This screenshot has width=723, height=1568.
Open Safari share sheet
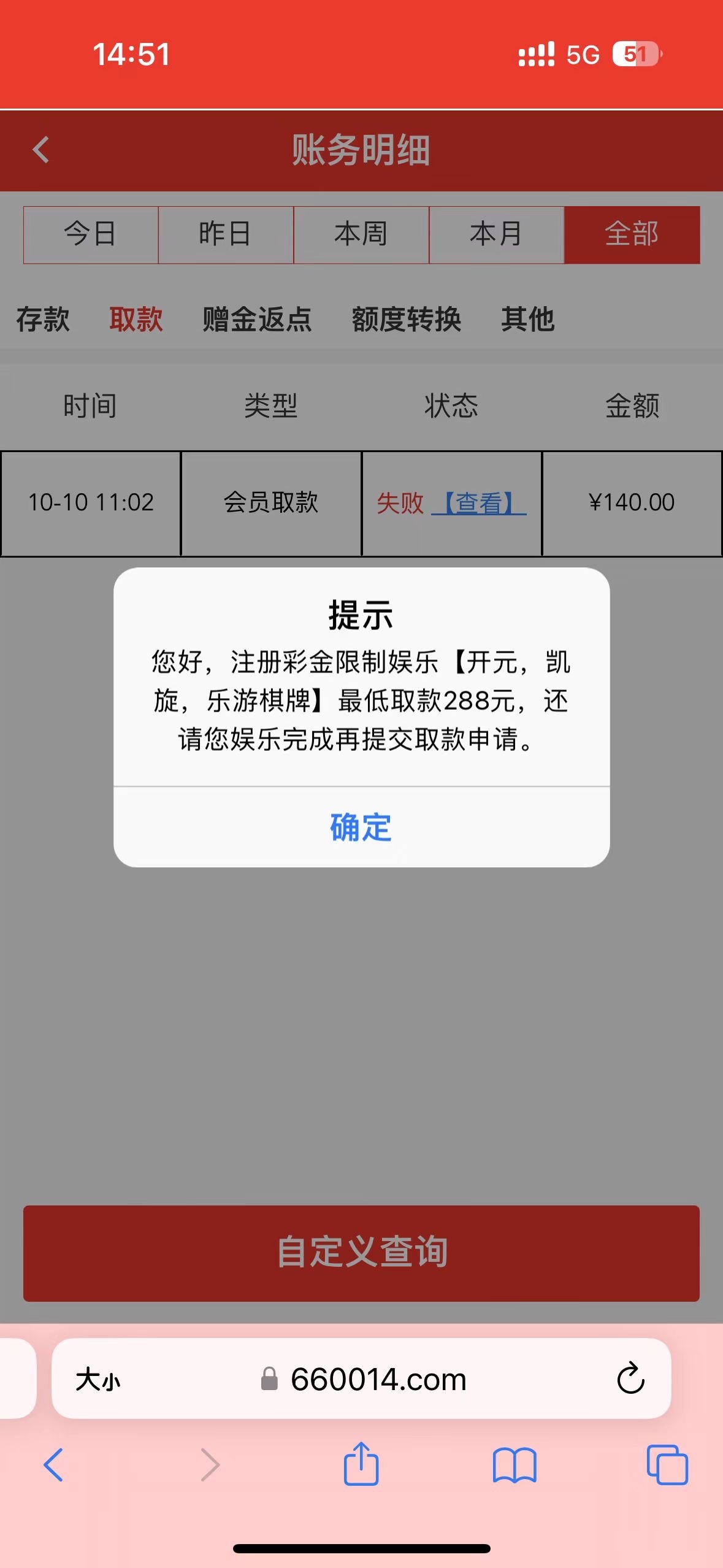(x=361, y=1465)
